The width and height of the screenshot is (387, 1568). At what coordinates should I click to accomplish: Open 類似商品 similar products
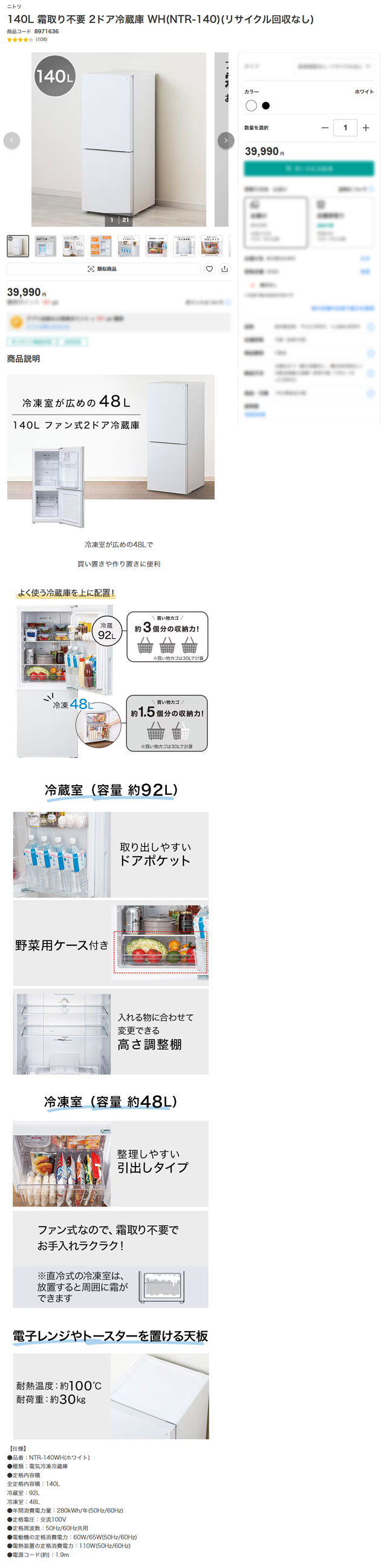pos(103,269)
